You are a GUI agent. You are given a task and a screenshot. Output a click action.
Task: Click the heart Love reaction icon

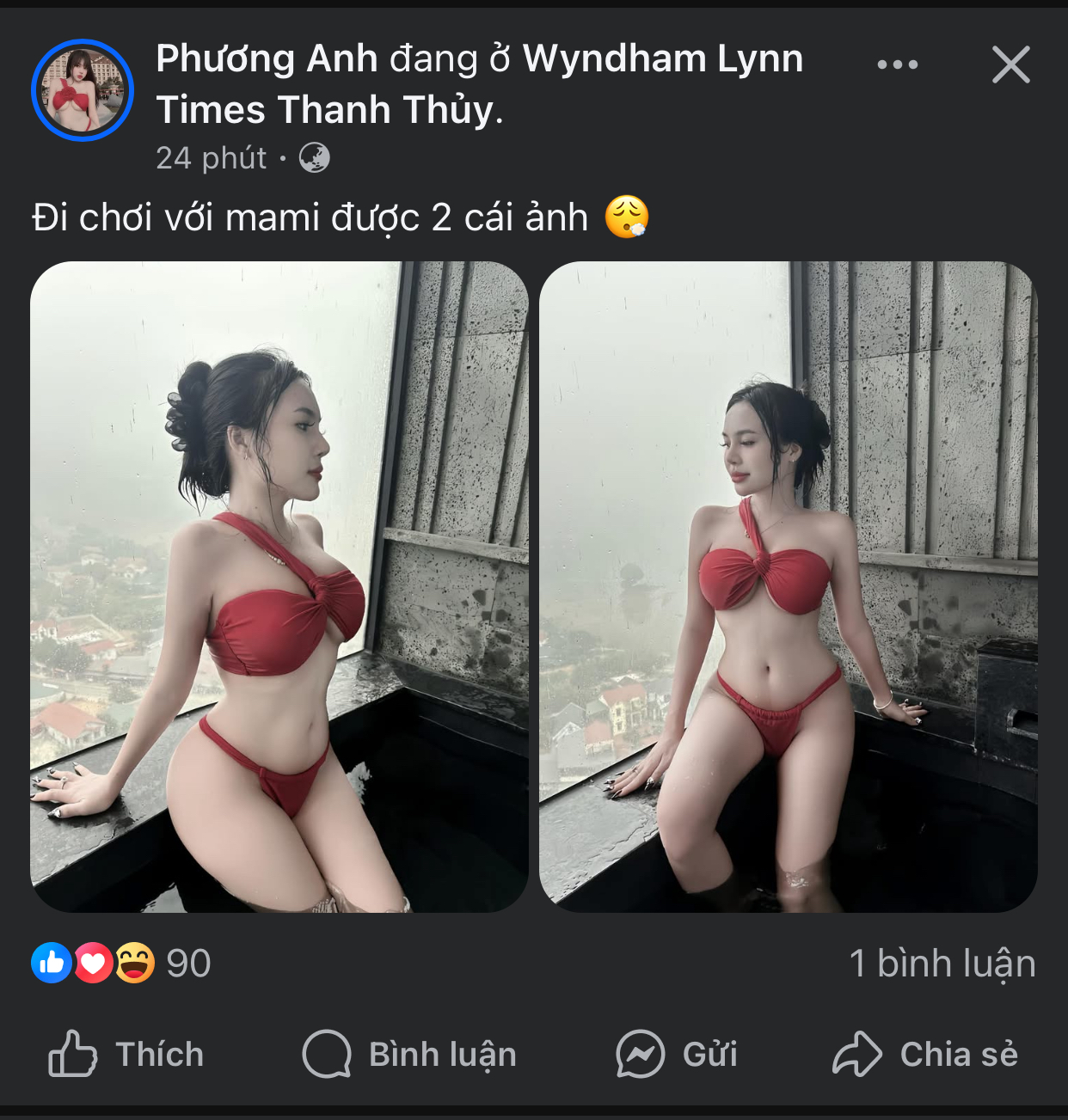92,964
